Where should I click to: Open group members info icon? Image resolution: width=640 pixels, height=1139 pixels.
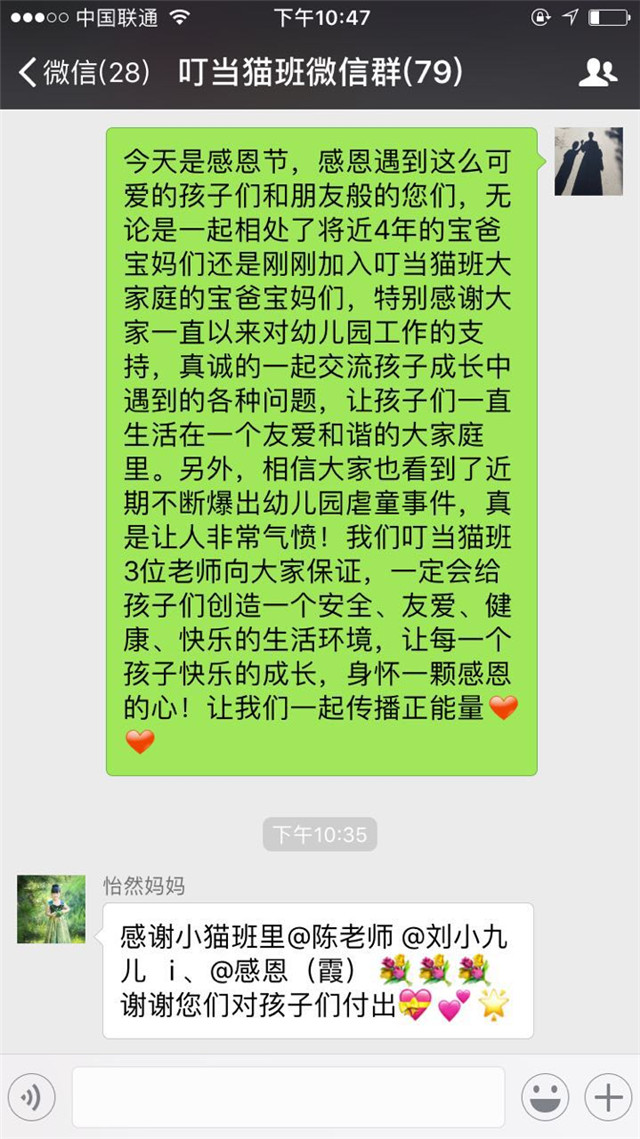[x=598, y=72]
